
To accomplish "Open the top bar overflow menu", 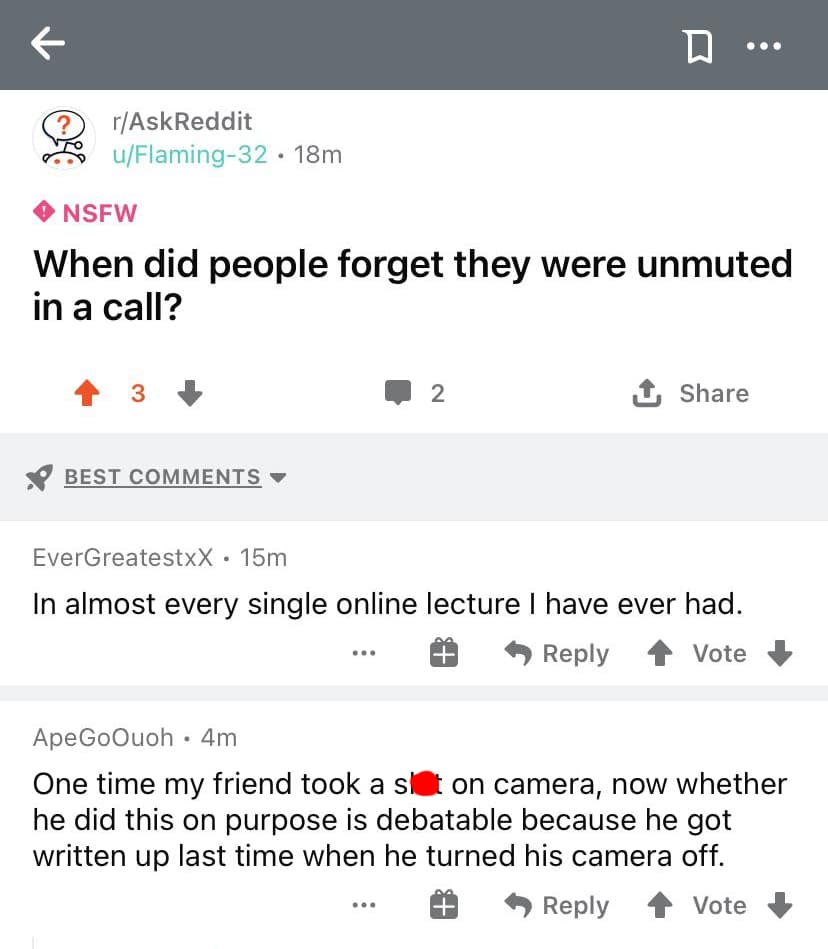I will pyautogui.click(x=763, y=45).
